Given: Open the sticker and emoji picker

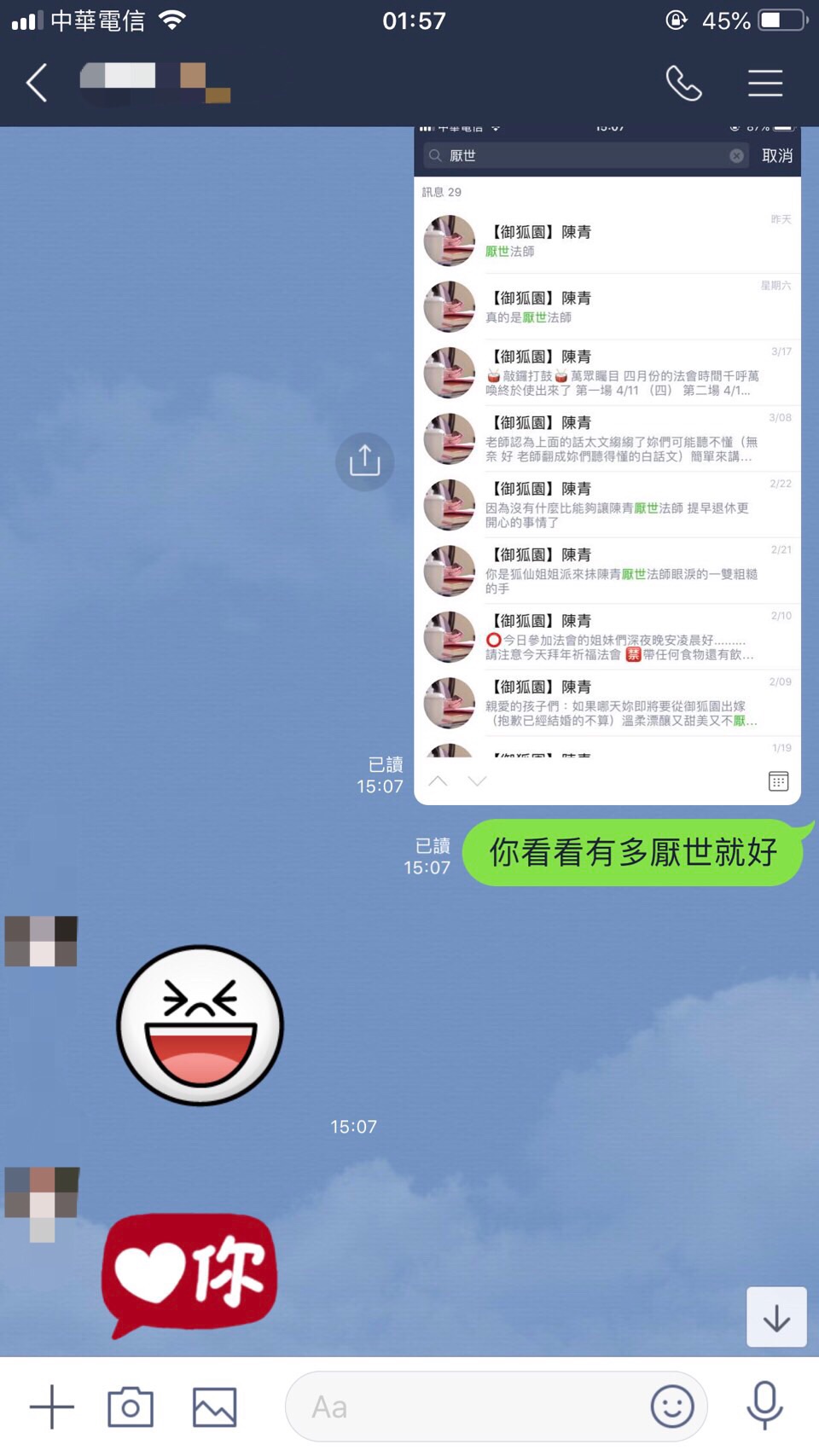Looking at the screenshot, I should click(671, 1407).
